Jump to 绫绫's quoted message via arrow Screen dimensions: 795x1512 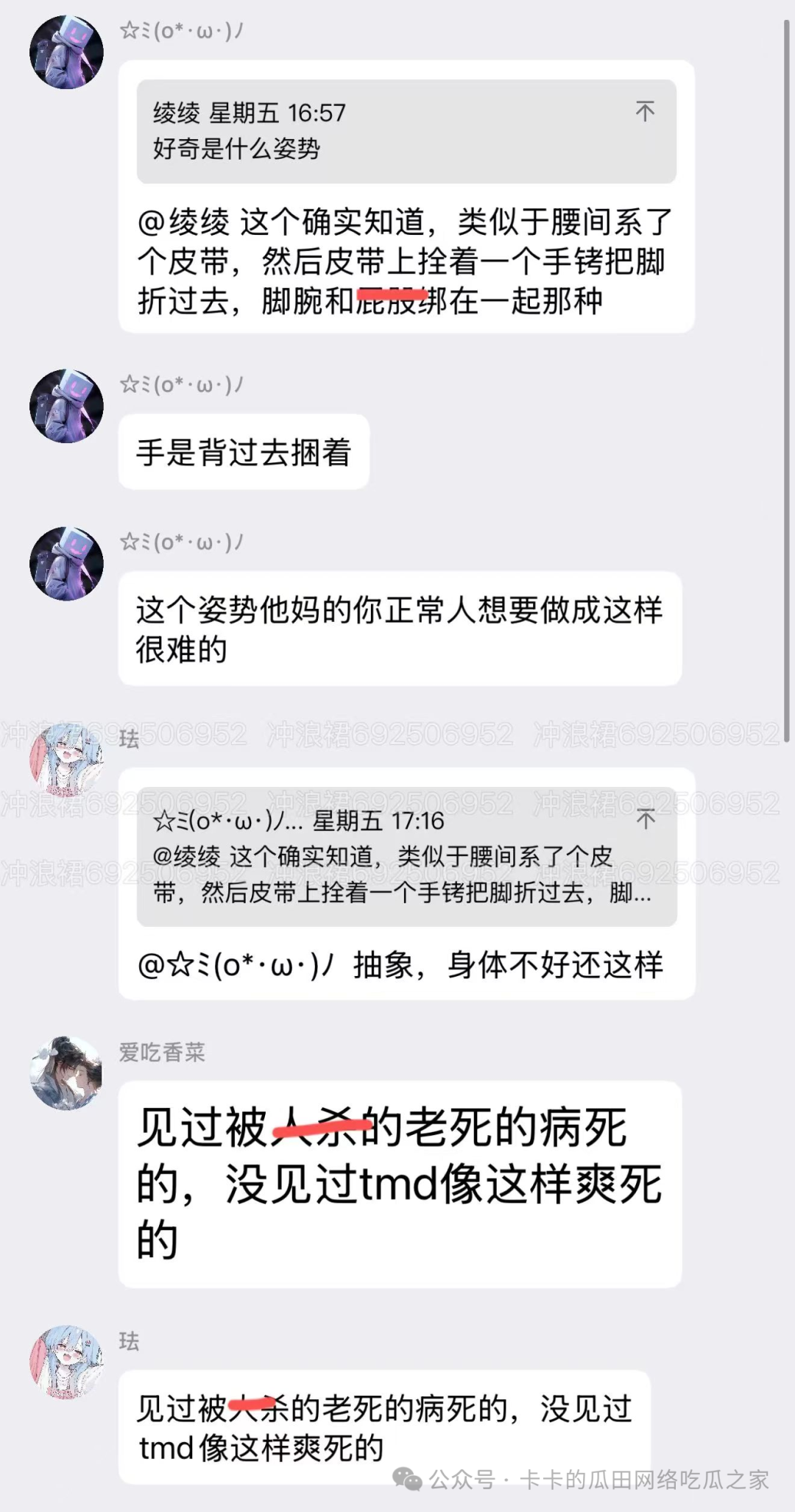tap(645, 112)
